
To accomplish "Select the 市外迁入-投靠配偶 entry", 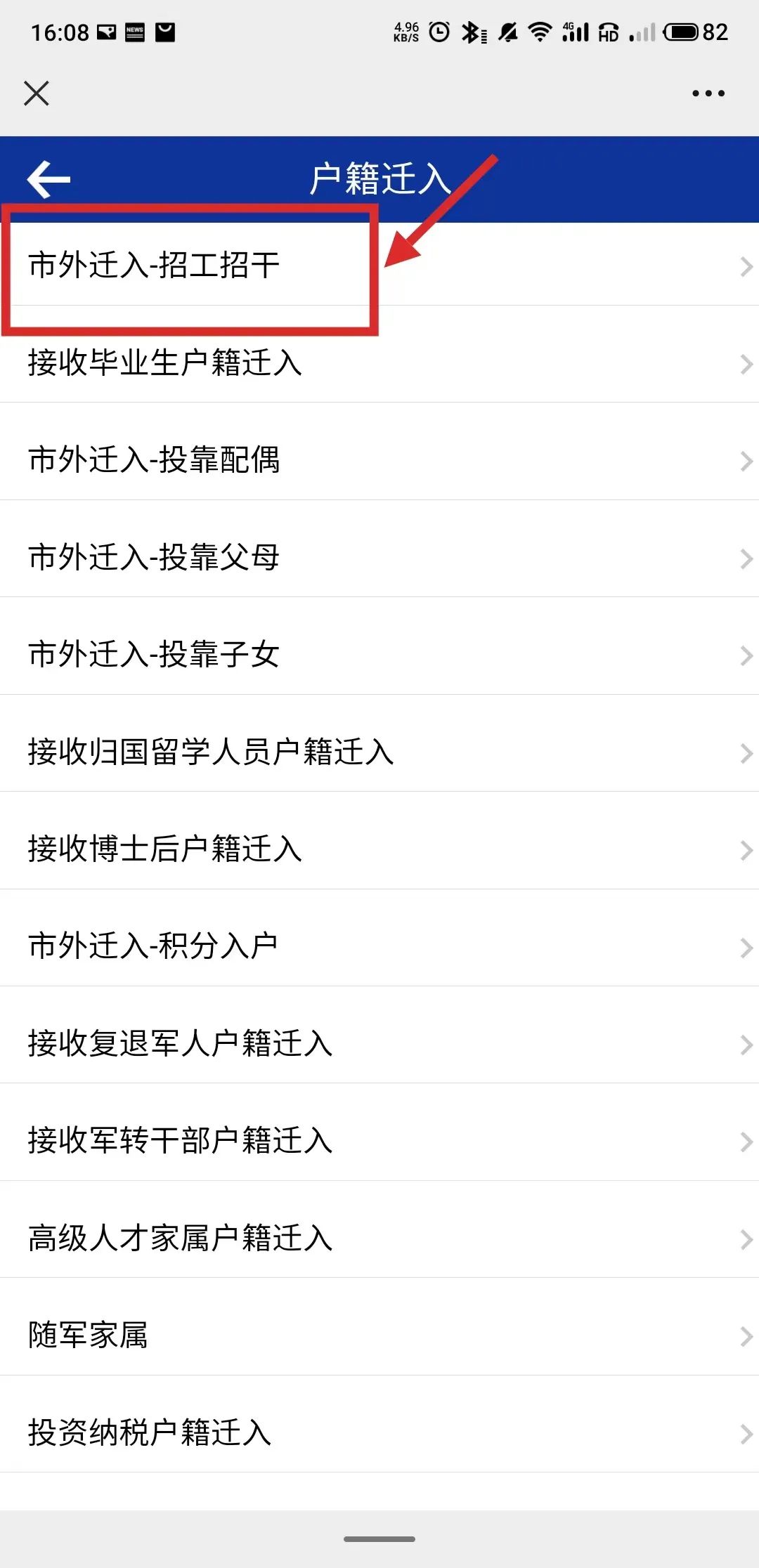I will coord(155,462).
